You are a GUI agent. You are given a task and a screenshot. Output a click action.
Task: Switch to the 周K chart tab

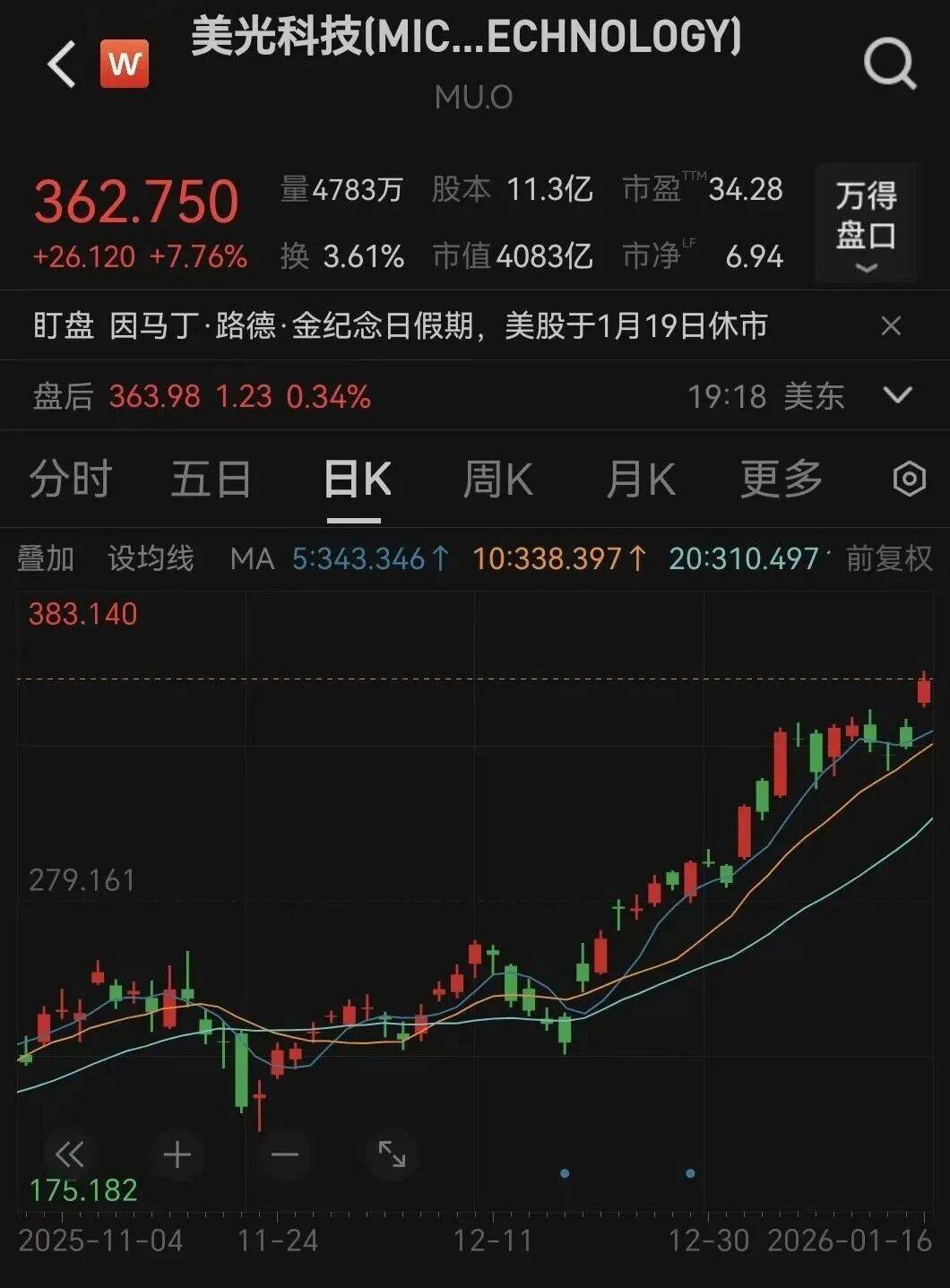(497, 479)
